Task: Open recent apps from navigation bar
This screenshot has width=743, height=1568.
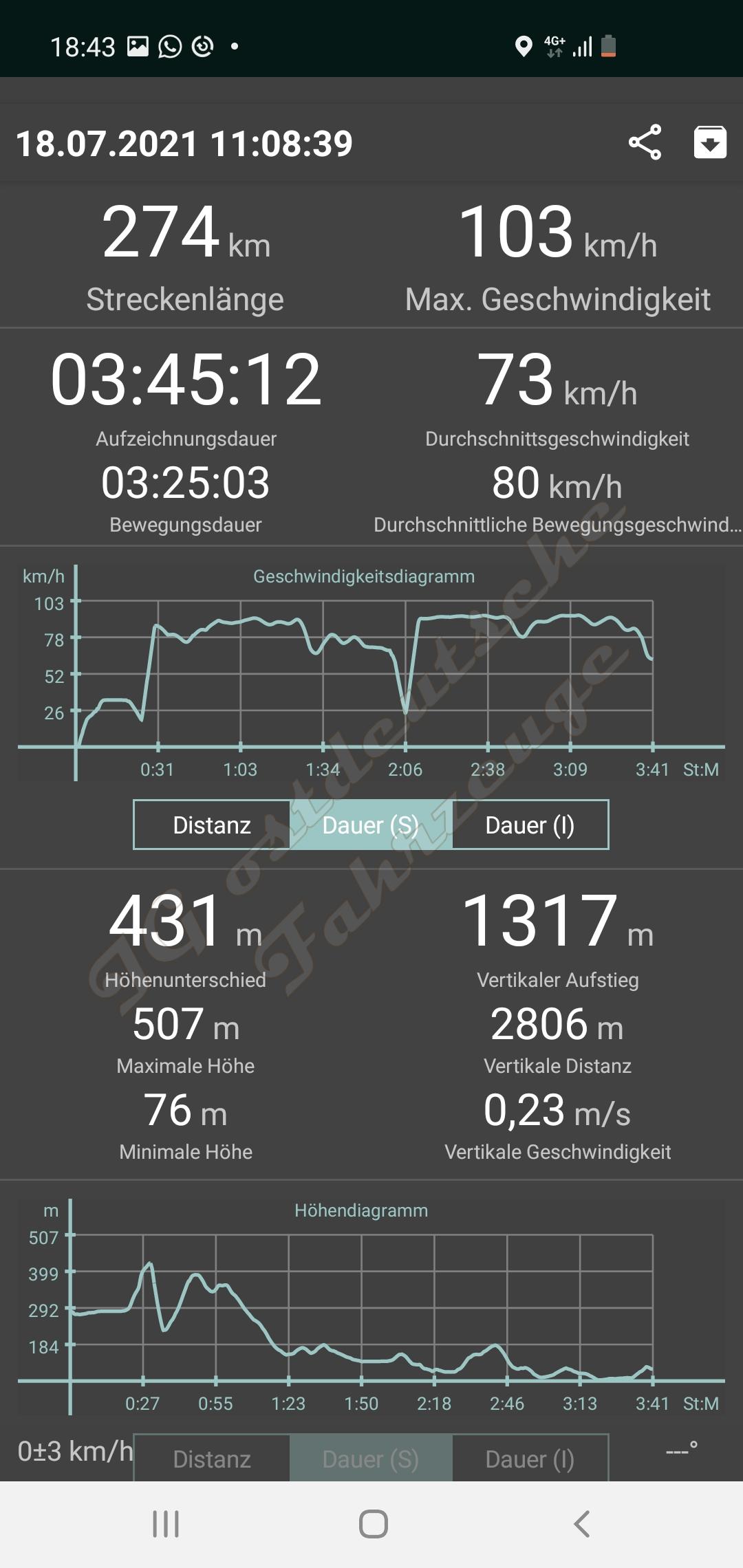Action: point(166,1523)
